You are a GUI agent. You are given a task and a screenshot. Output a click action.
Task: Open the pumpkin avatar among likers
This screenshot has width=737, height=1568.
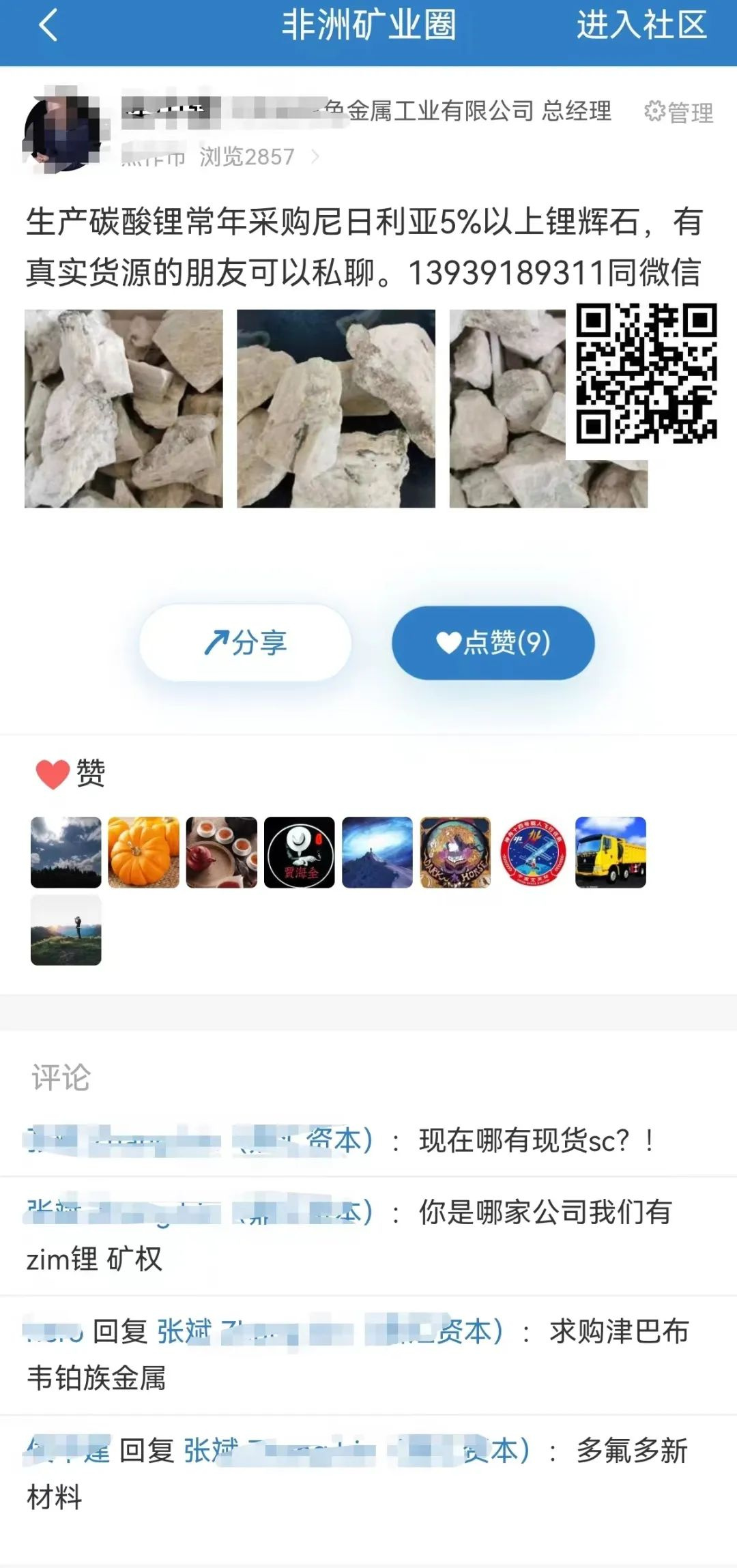tap(143, 852)
